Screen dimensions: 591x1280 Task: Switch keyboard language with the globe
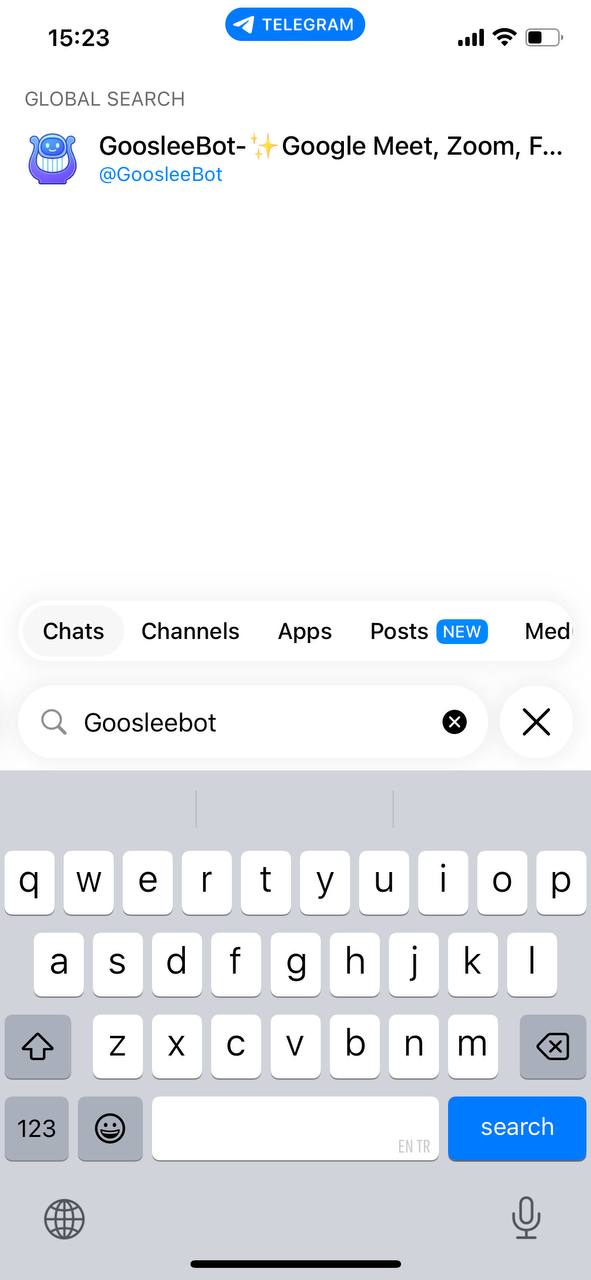pos(65,1219)
